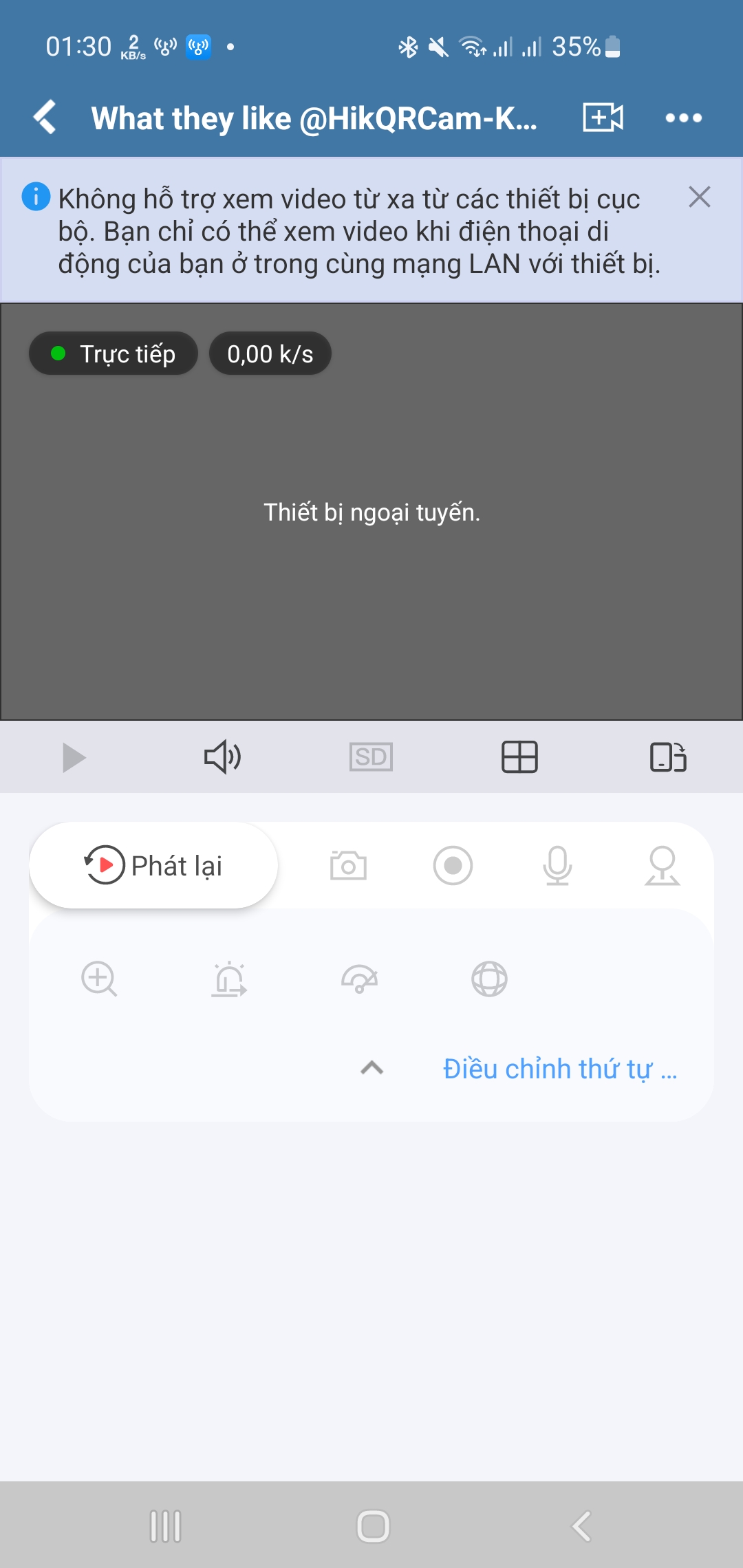Tap the add camera icon in header
The image size is (743, 1568).
point(603,118)
